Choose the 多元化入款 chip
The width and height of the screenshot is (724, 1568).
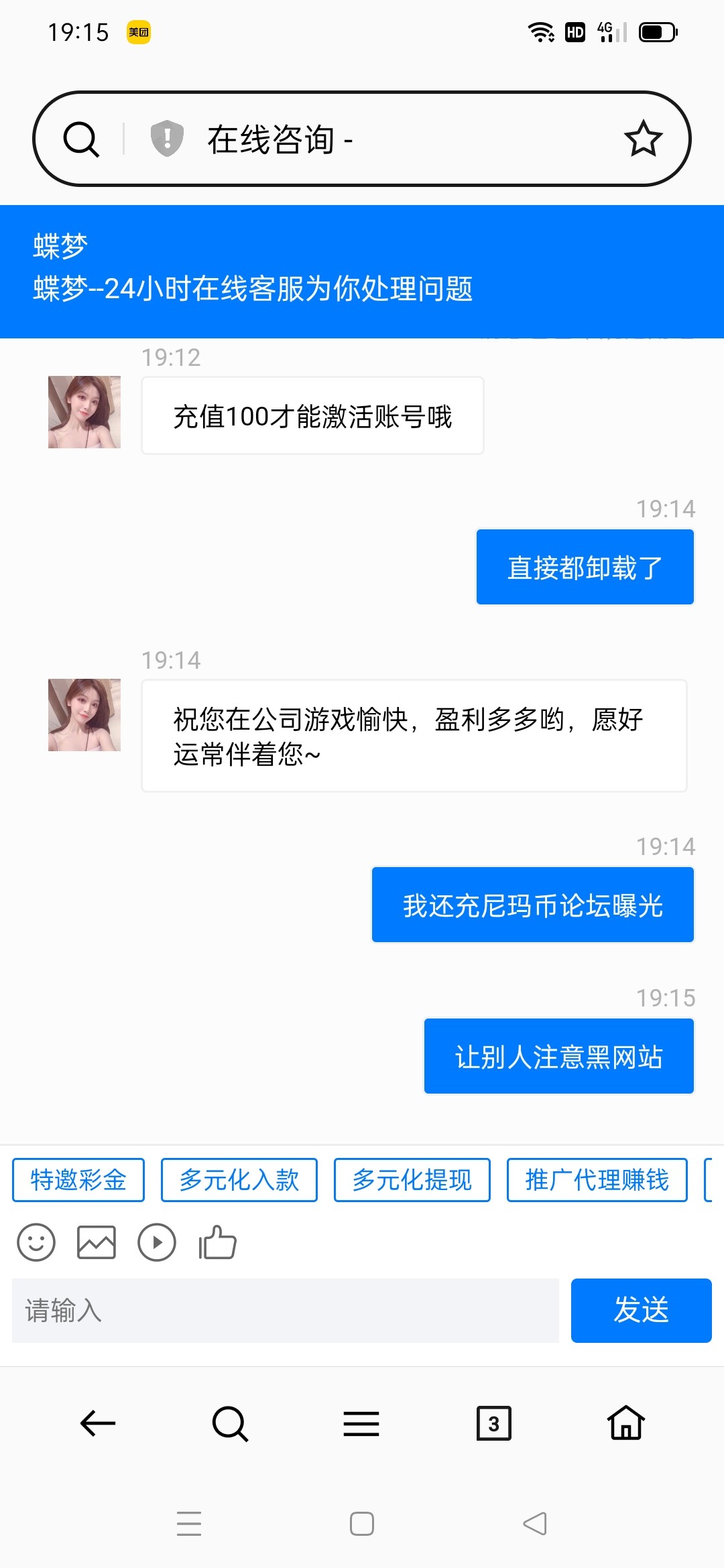239,1180
